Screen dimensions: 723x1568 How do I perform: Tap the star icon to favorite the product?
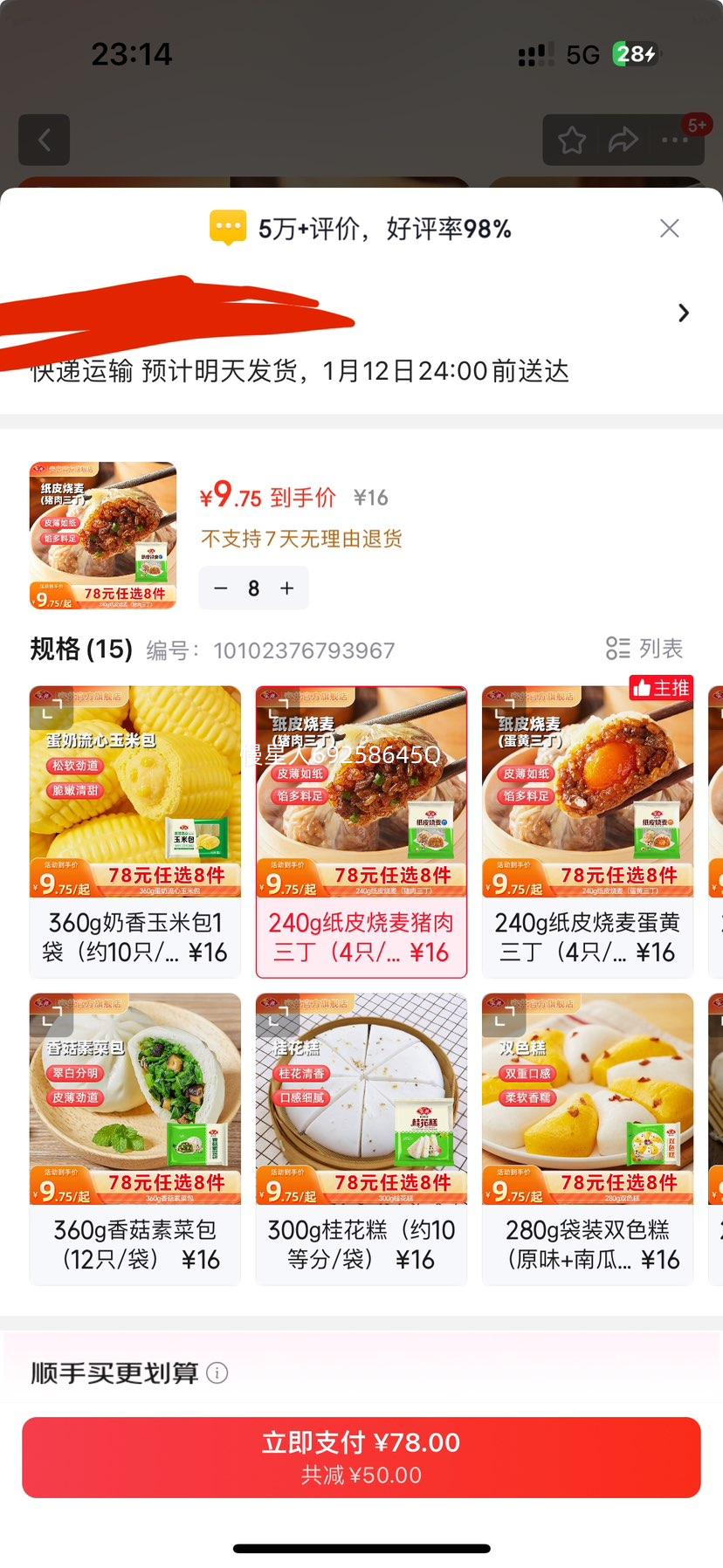pyautogui.click(x=572, y=139)
